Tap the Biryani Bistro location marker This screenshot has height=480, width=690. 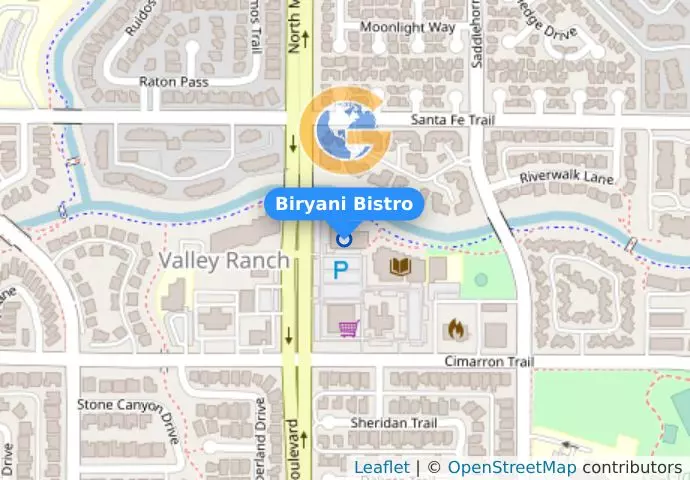pyautogui.click(x=344, y=239)
